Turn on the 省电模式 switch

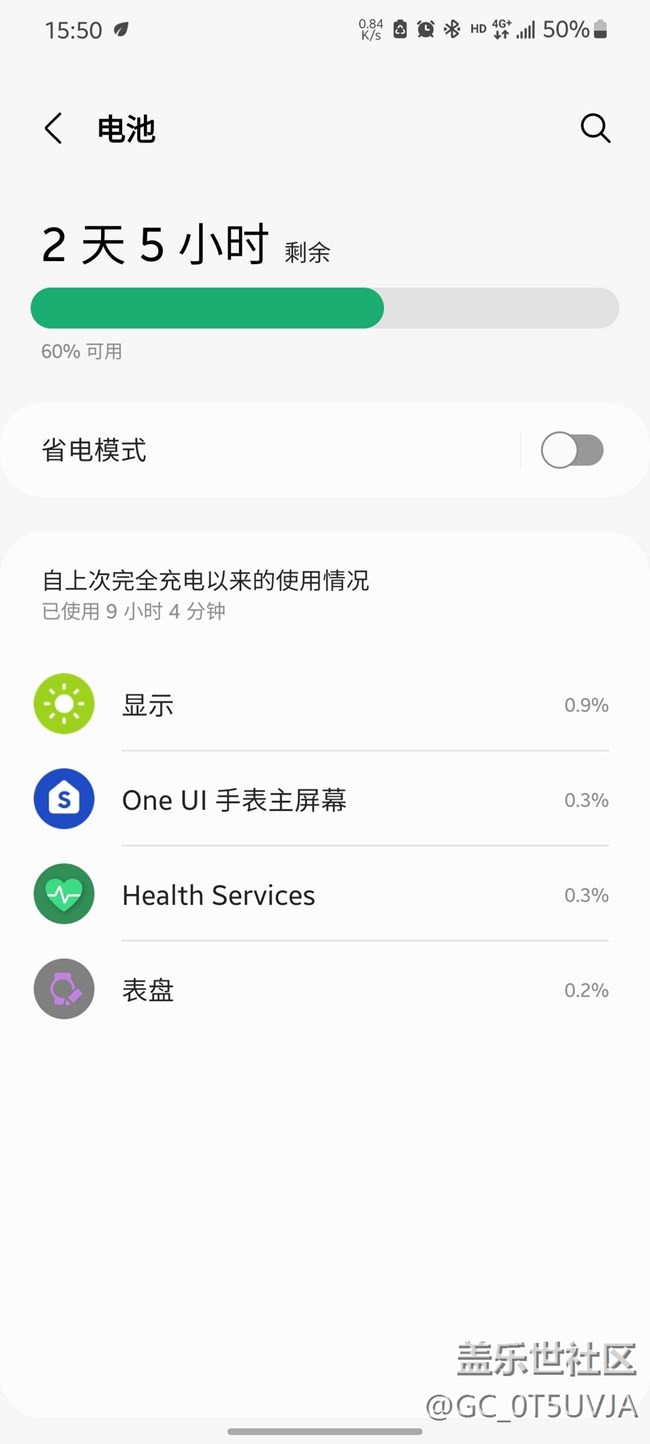click(572, 451)
